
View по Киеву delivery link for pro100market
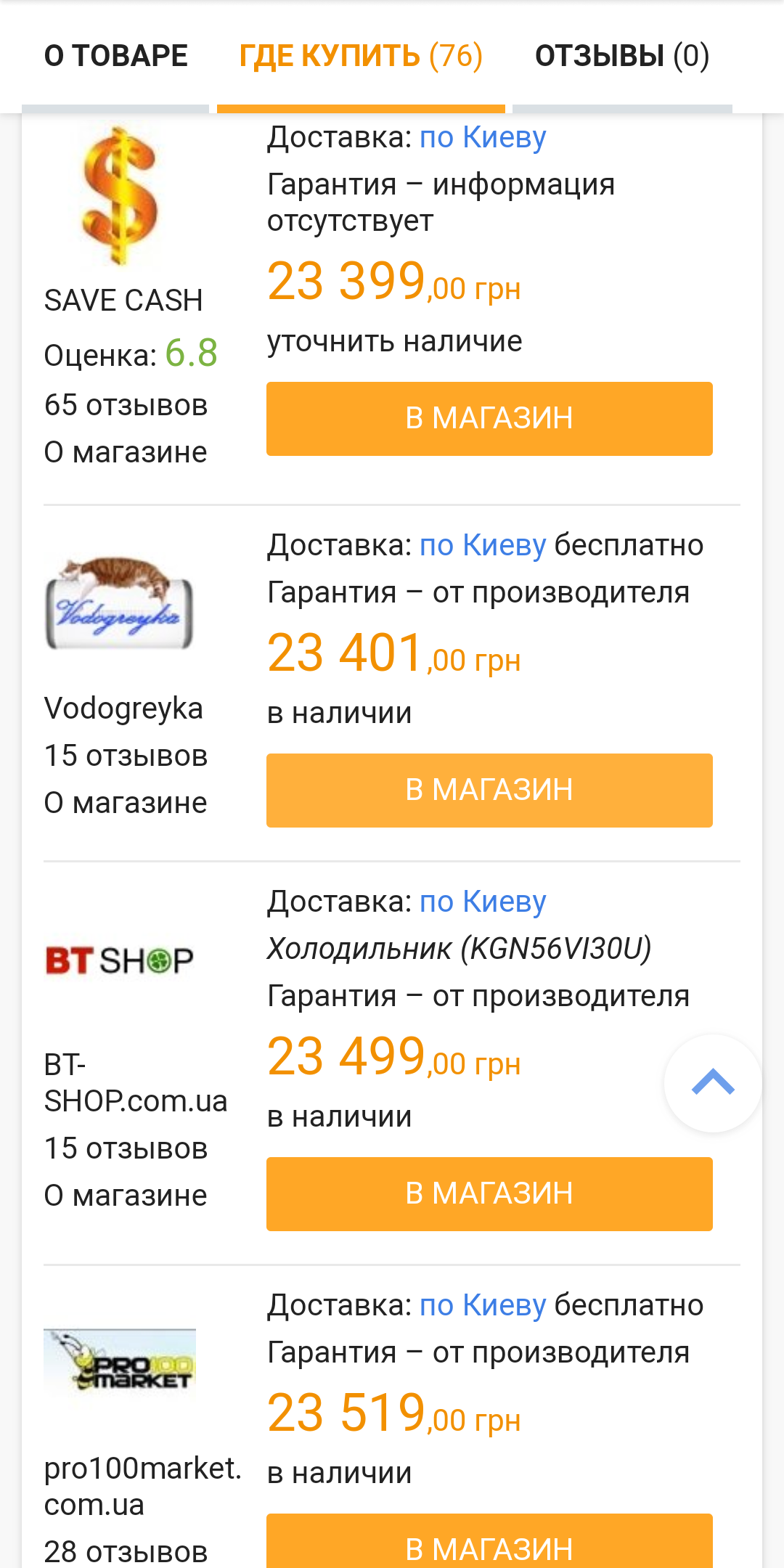click(483, 1305)
